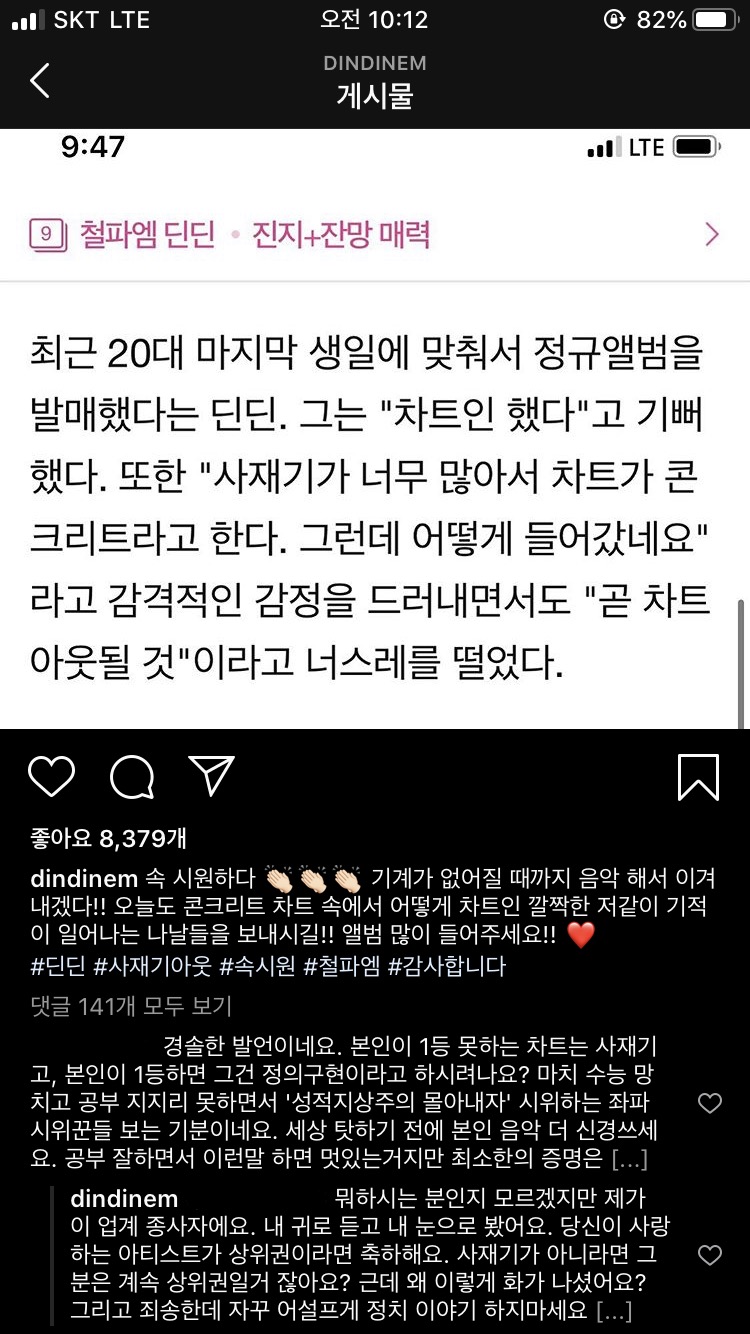Tap the heart icon next to dindinem's reply
Image resolution: width=750 pixels, height=1334 pixels.
pos(711,1252)
